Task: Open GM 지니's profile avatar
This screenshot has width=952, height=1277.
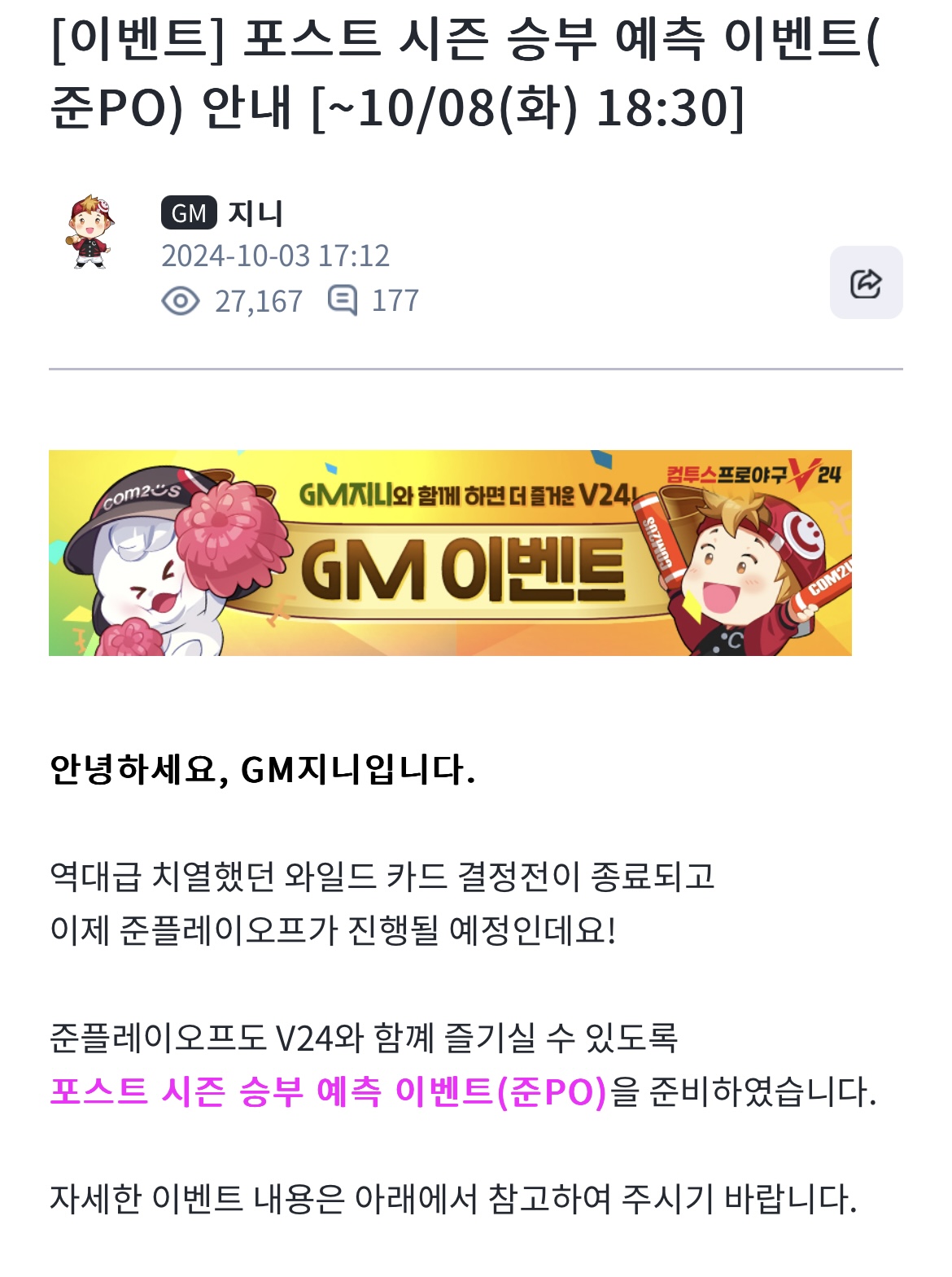Action: click(x=90, y=232)
